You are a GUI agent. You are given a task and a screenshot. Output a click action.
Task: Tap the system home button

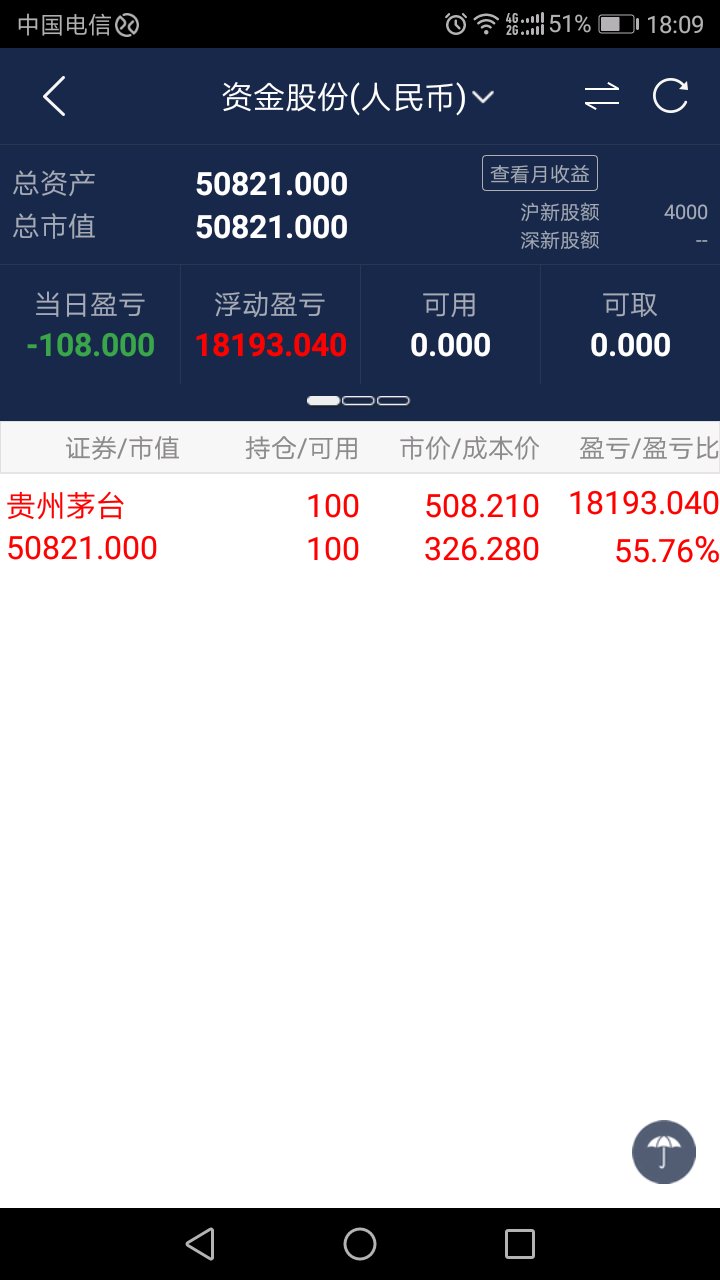(360, 1244)
